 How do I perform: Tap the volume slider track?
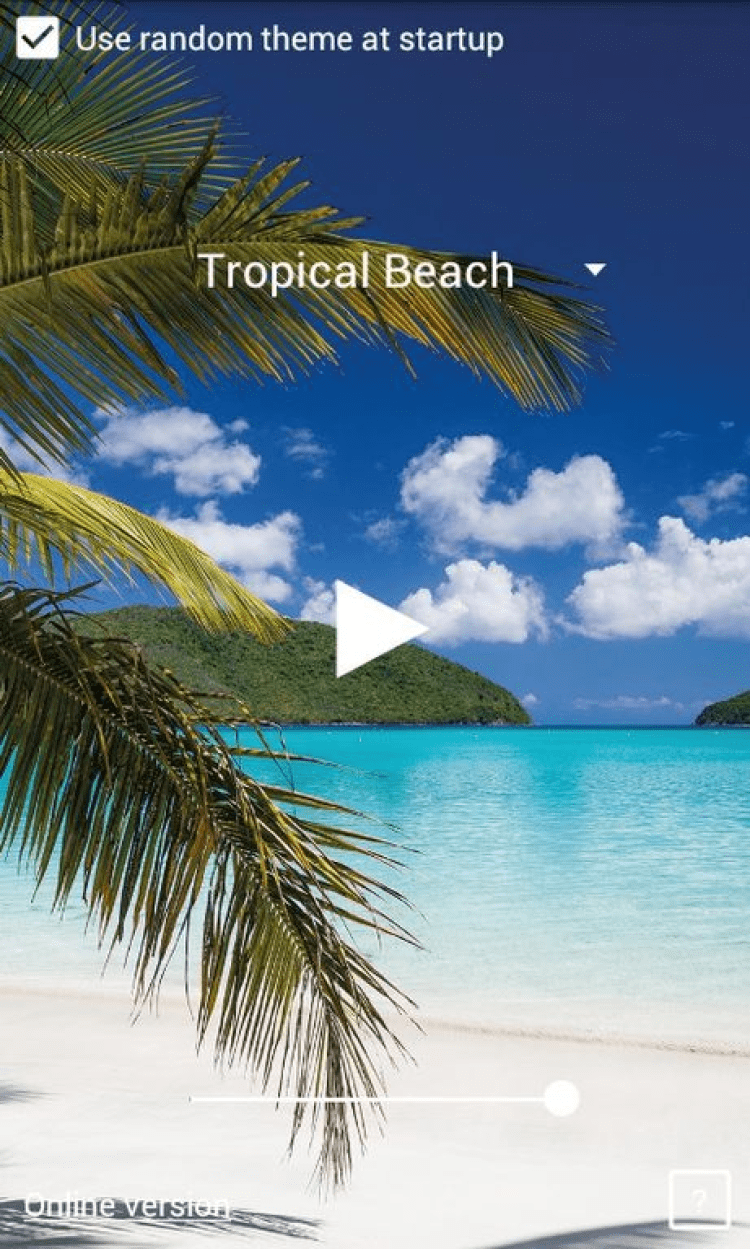pos(370,1099)
